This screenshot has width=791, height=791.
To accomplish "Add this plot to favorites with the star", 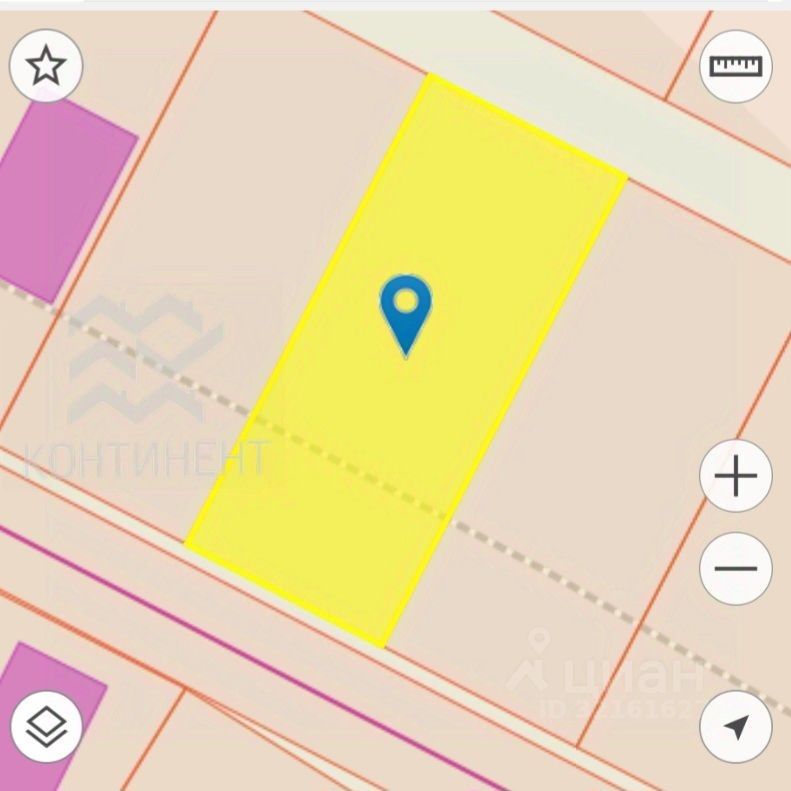I will 46,66.
